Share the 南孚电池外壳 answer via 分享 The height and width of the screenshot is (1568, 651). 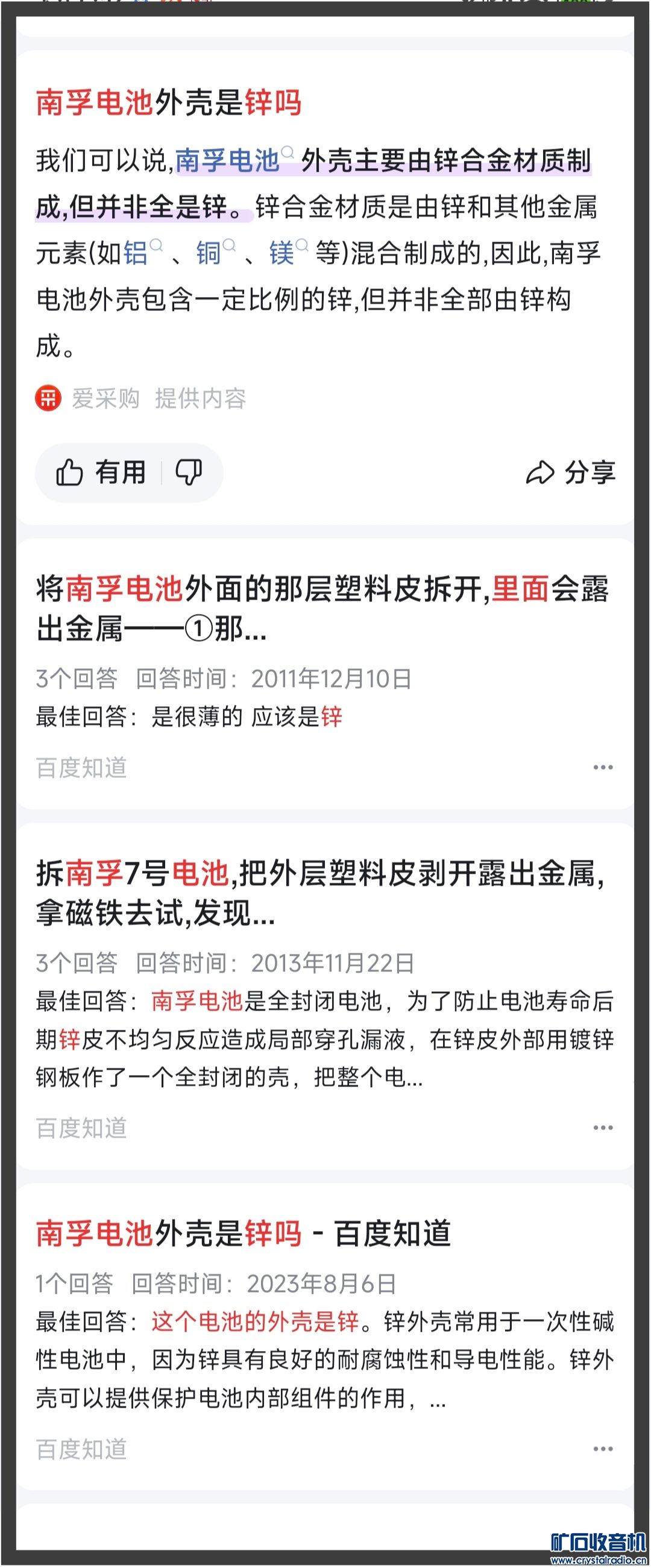tap(571, 472)
